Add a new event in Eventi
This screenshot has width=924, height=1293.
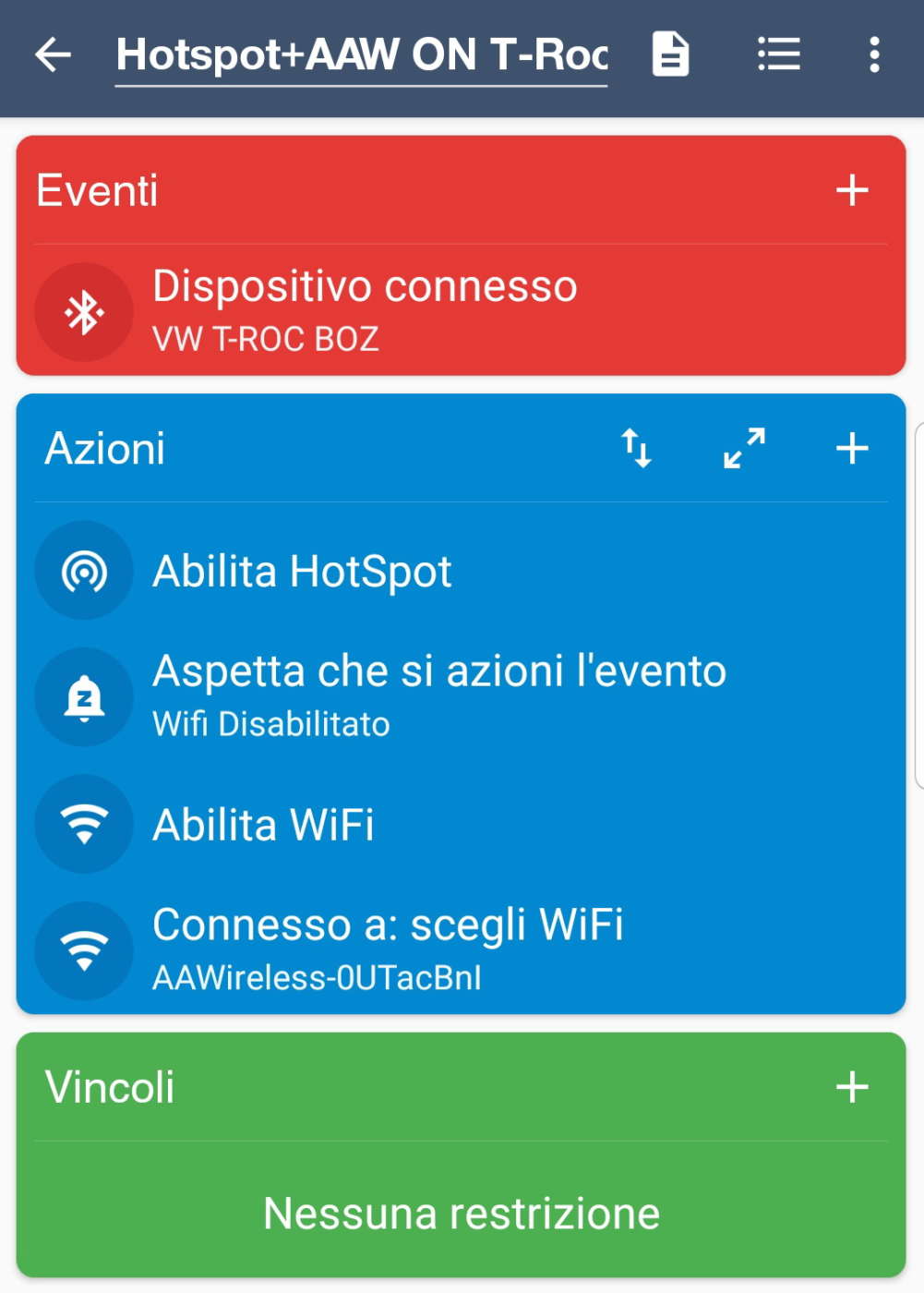click(x=851, y=190)
